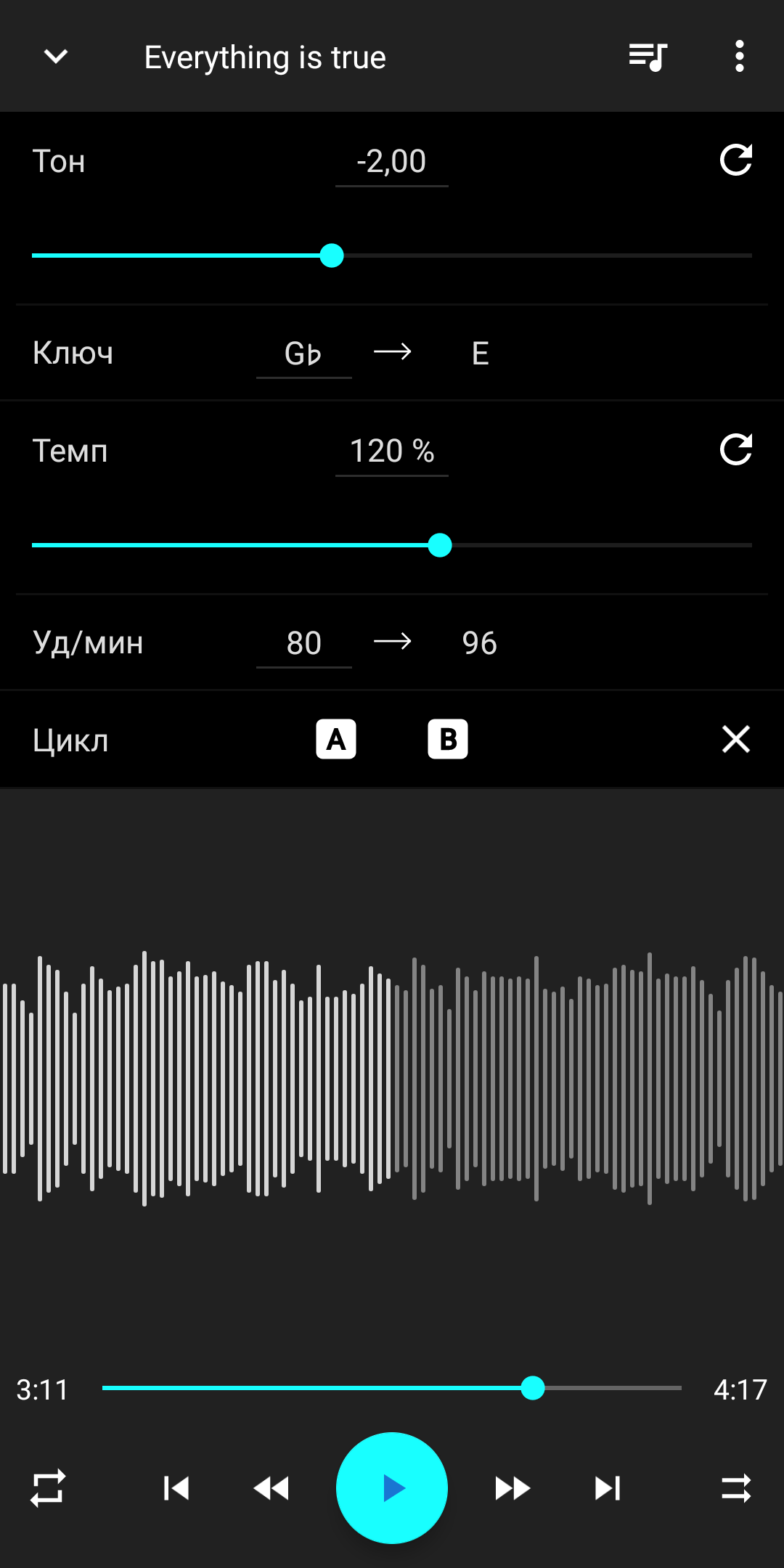Reset the Темп setting

[735, 450]
